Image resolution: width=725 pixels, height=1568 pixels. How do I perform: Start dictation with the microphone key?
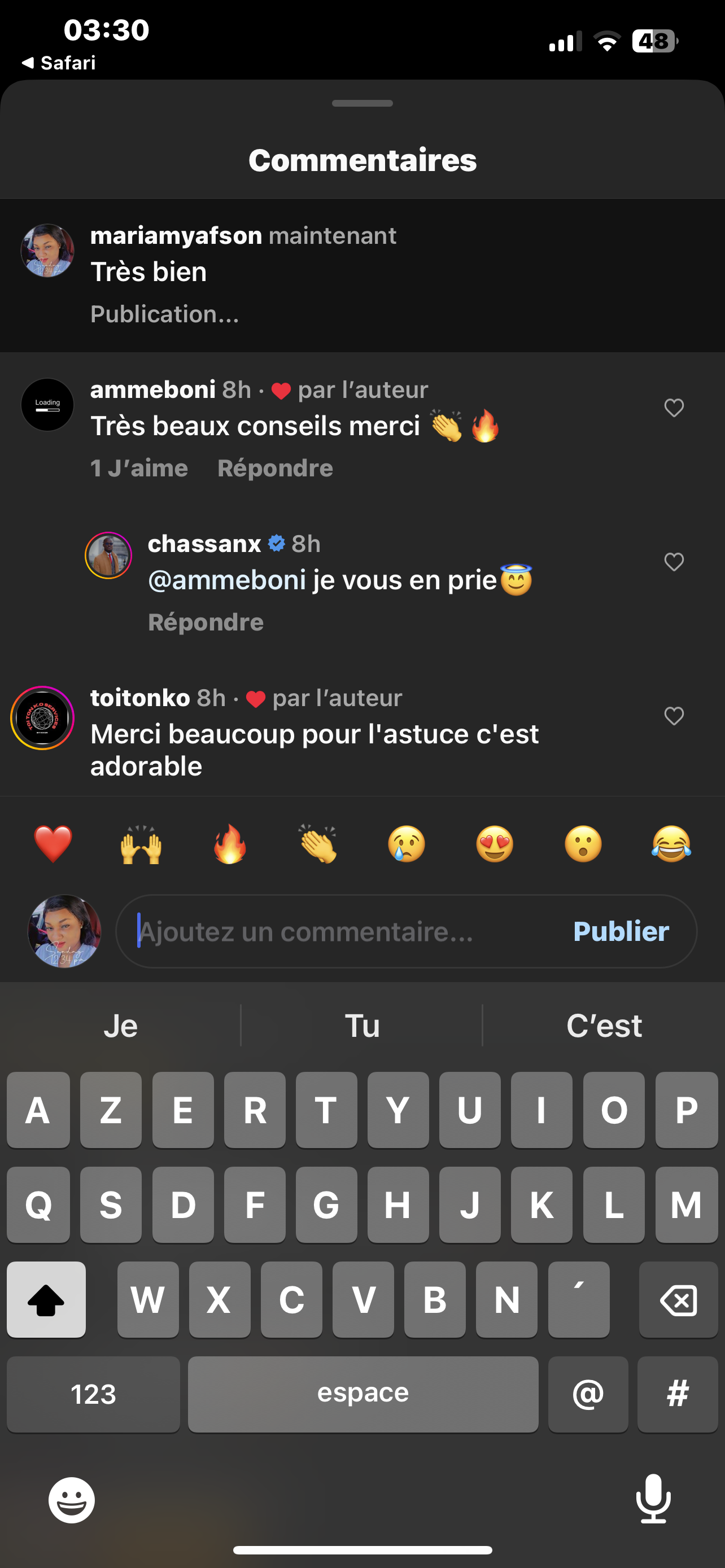point(654,1499)
